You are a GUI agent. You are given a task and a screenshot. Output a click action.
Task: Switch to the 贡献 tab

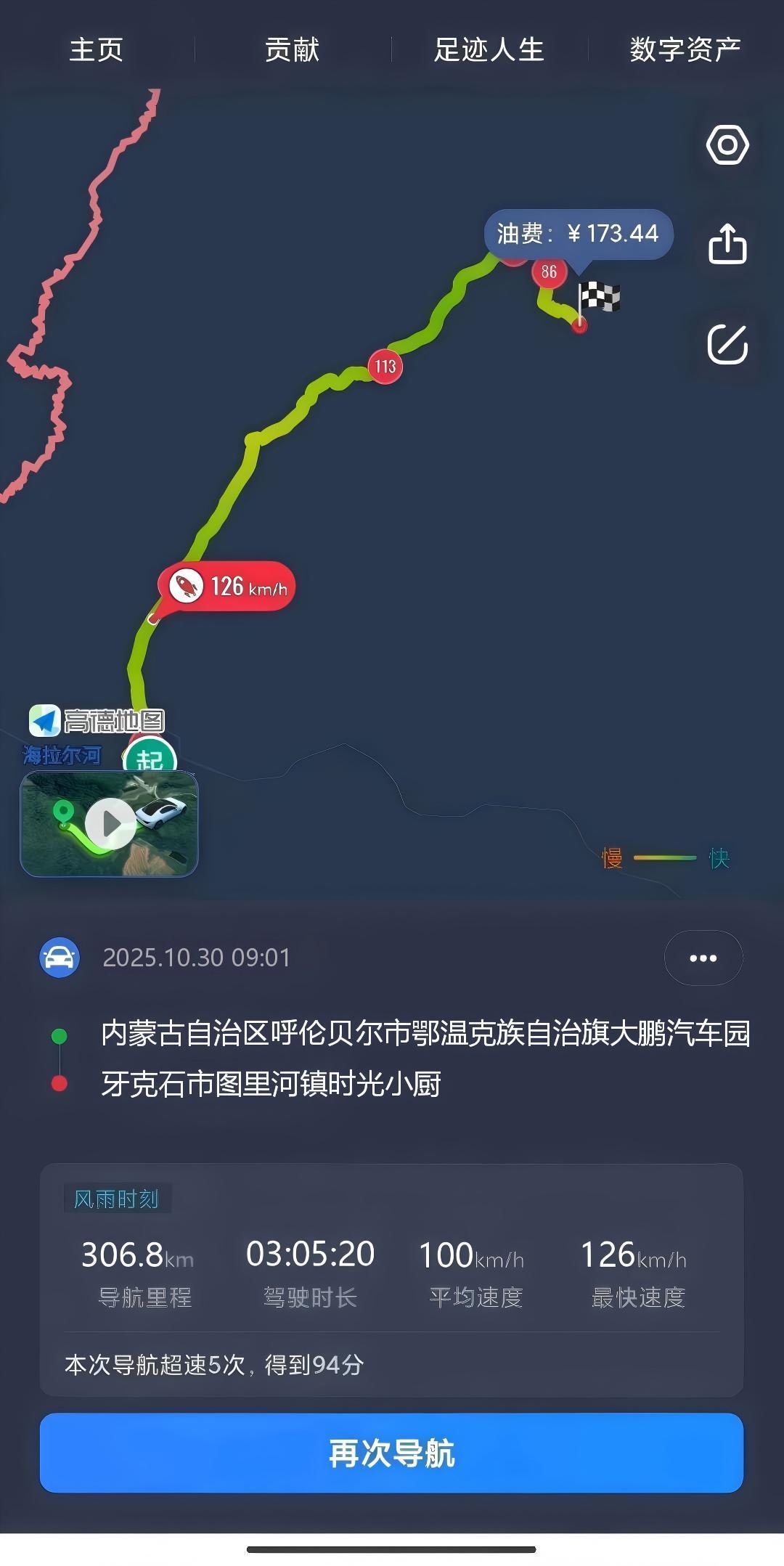(x=292, y=50)
